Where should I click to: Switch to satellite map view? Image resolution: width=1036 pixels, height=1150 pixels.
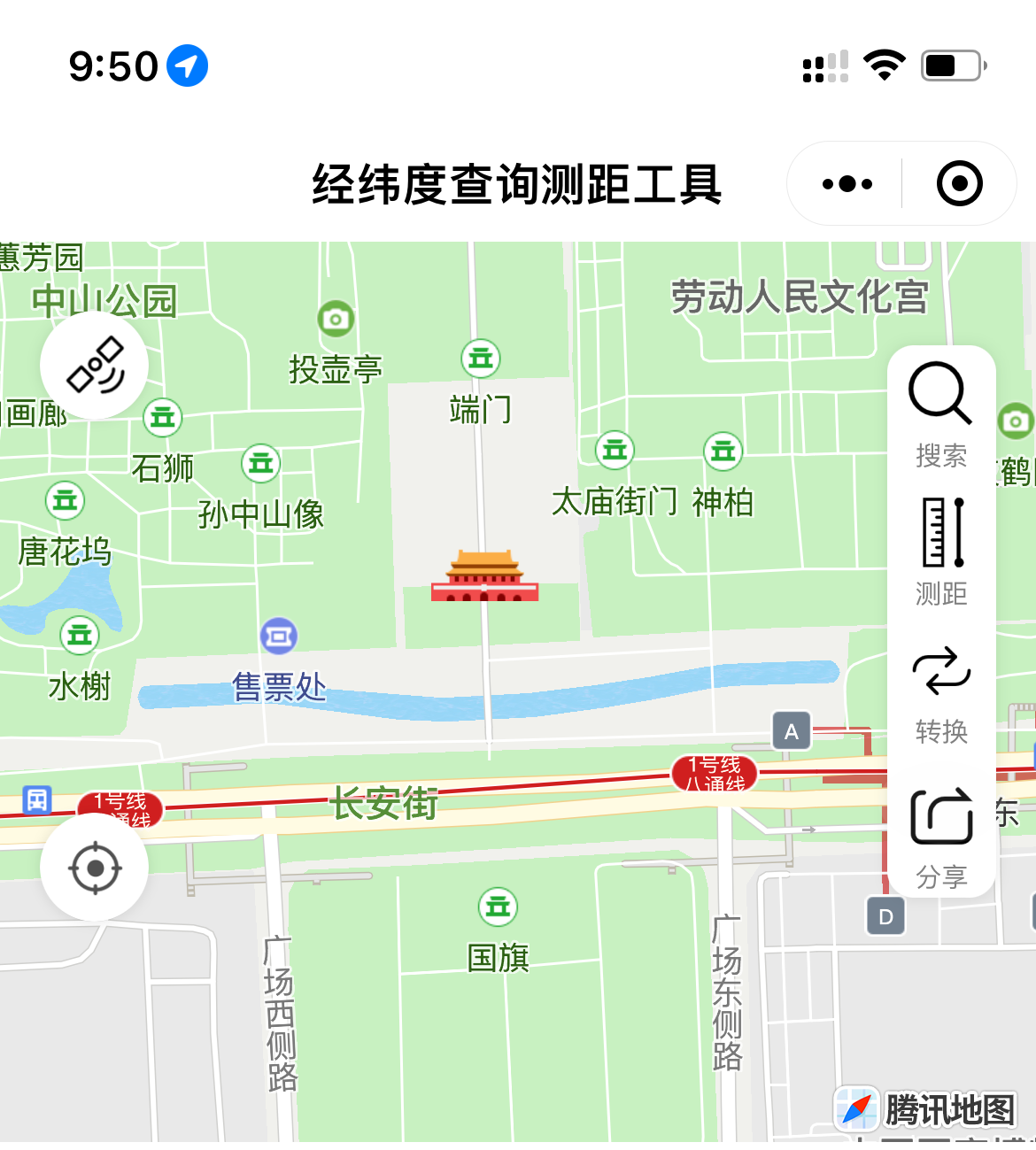(95, 365)
